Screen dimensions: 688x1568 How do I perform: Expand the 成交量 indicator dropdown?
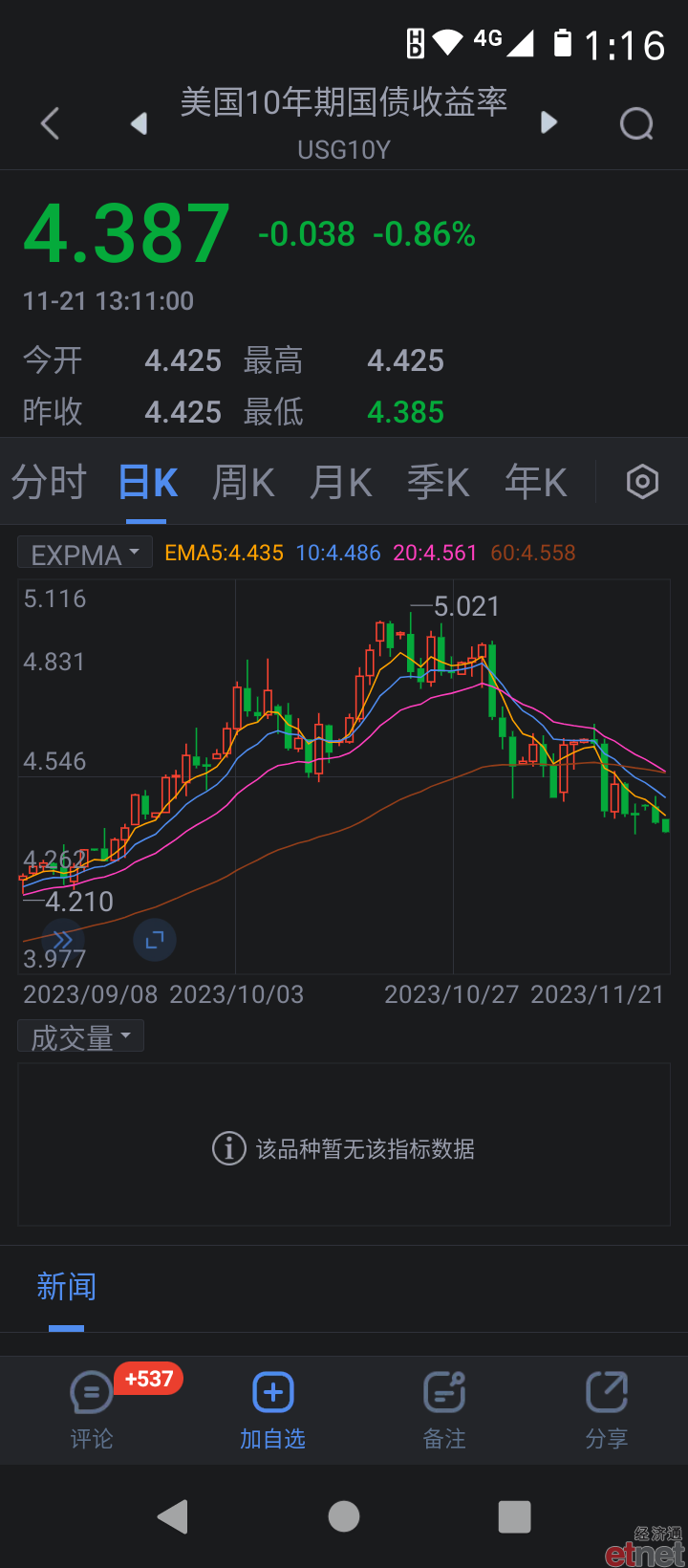click(x=80, y=1037)
